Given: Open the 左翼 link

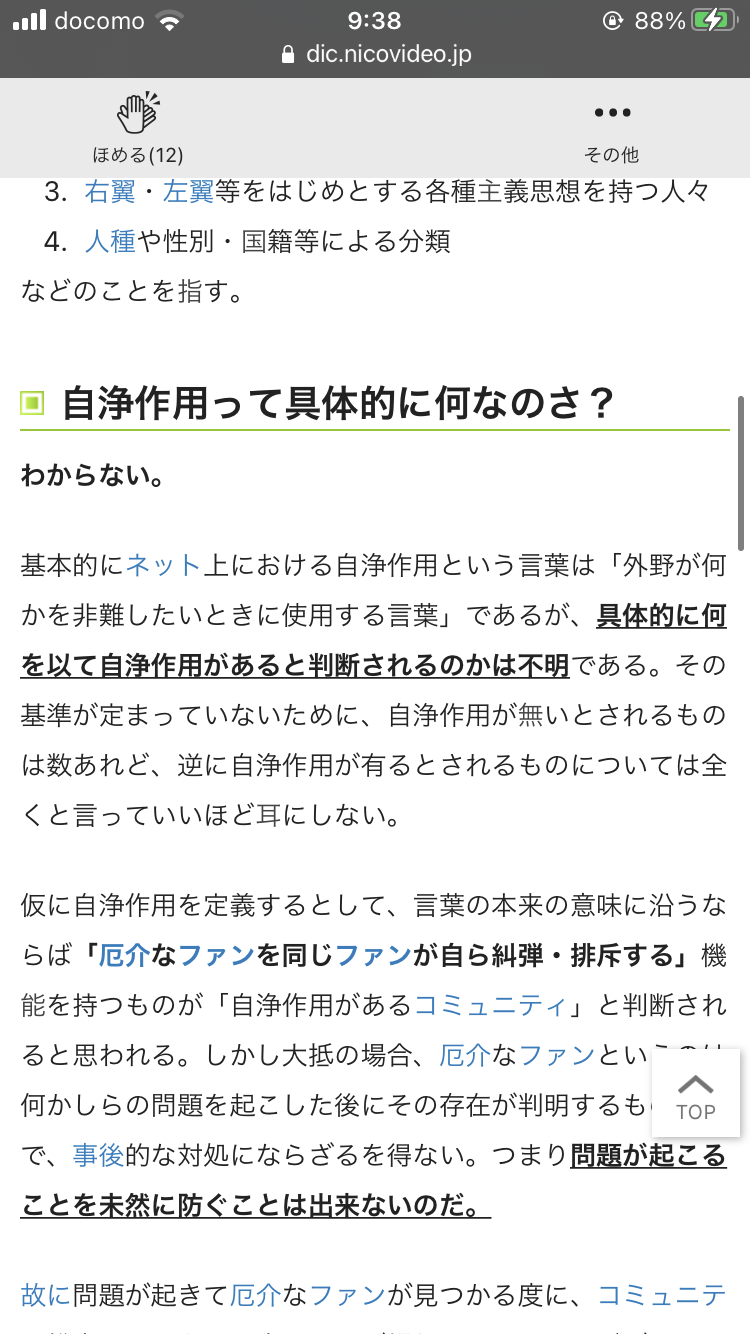Looking at the screenshot, I should (x=188, y=192).
